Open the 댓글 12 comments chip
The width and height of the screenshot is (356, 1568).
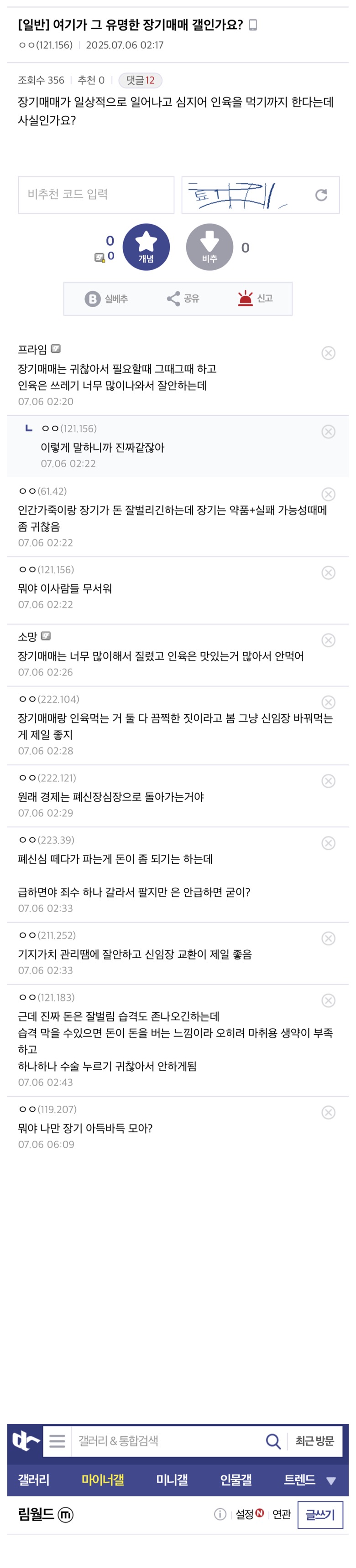[140, 80]
